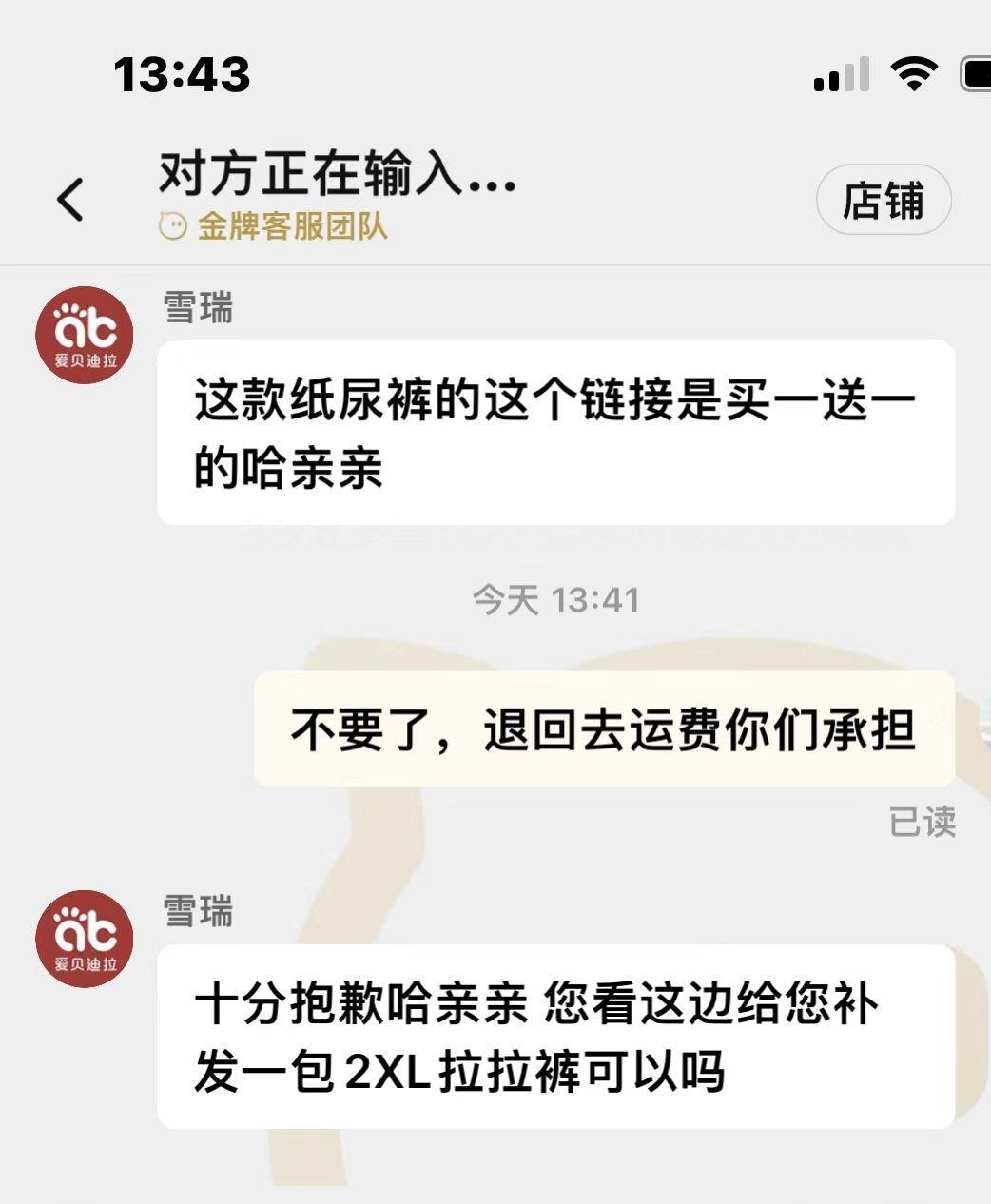Tap 雪瑞's avatar beside the 抱歉 message
This screenshot has width=991, height=1204.
[84, 938]
